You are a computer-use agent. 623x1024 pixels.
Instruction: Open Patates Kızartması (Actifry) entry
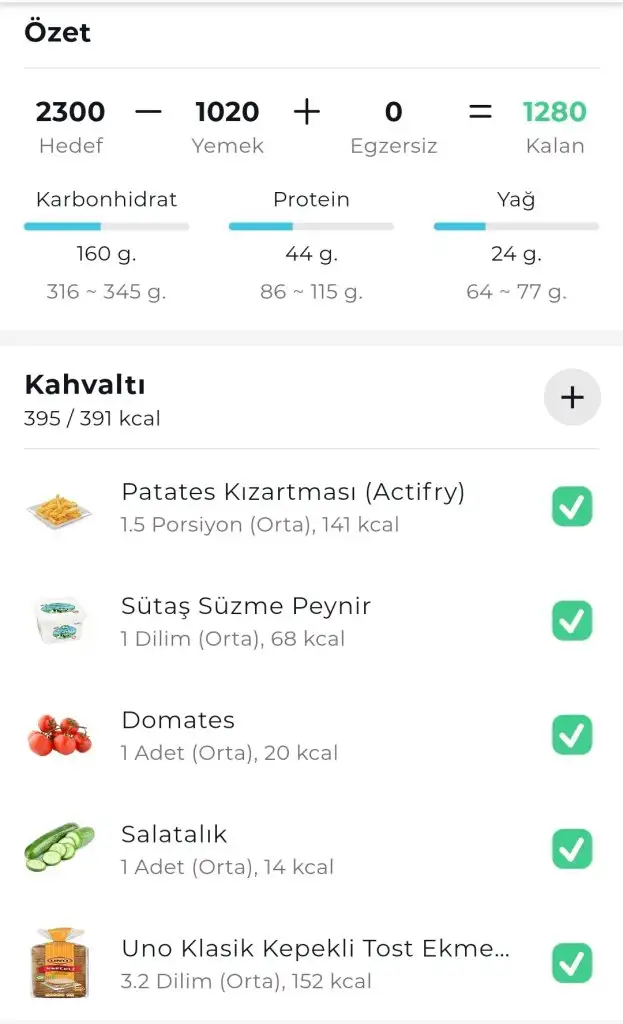(292, 507)
